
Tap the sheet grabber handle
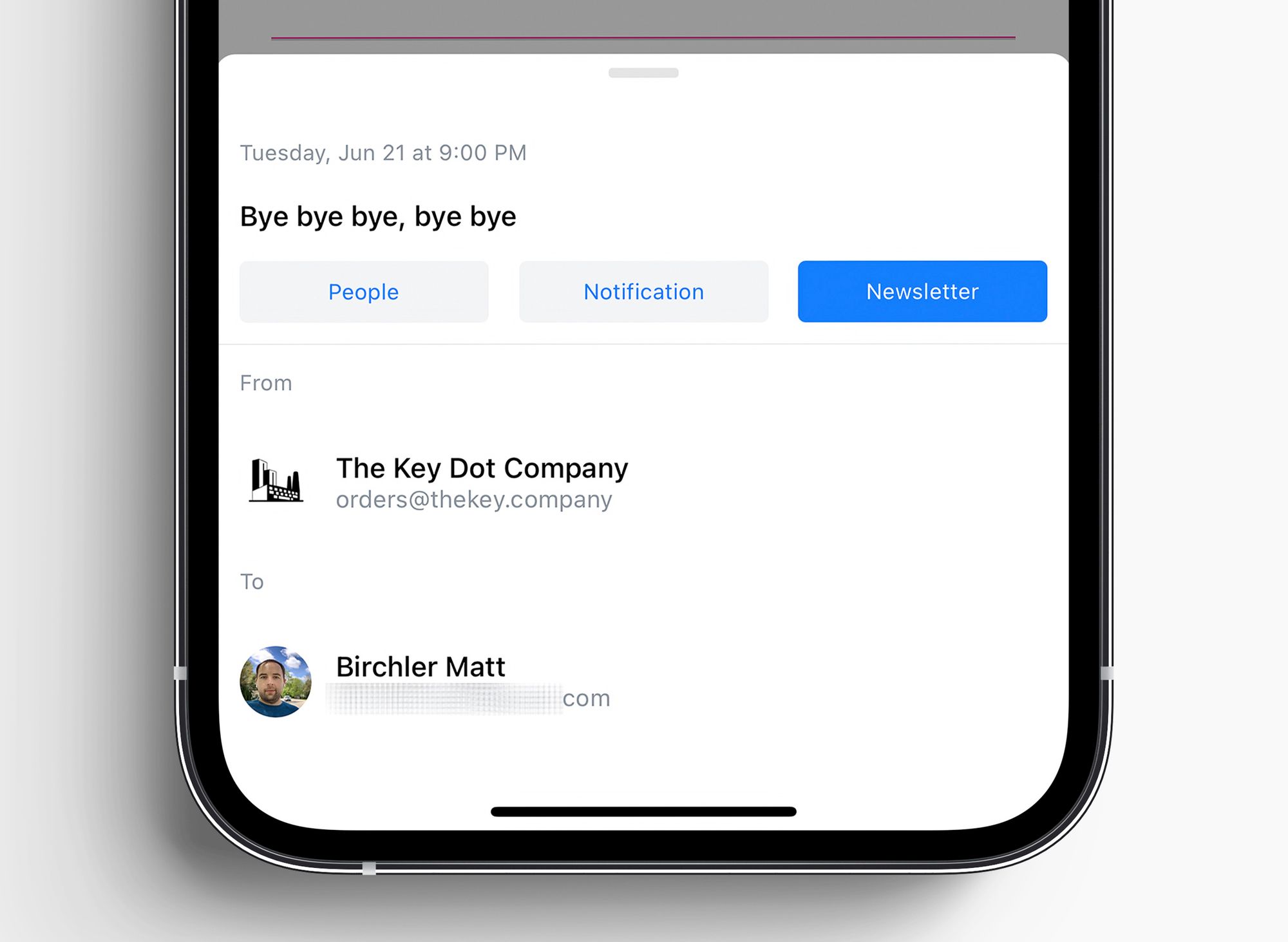pos(643,73)
